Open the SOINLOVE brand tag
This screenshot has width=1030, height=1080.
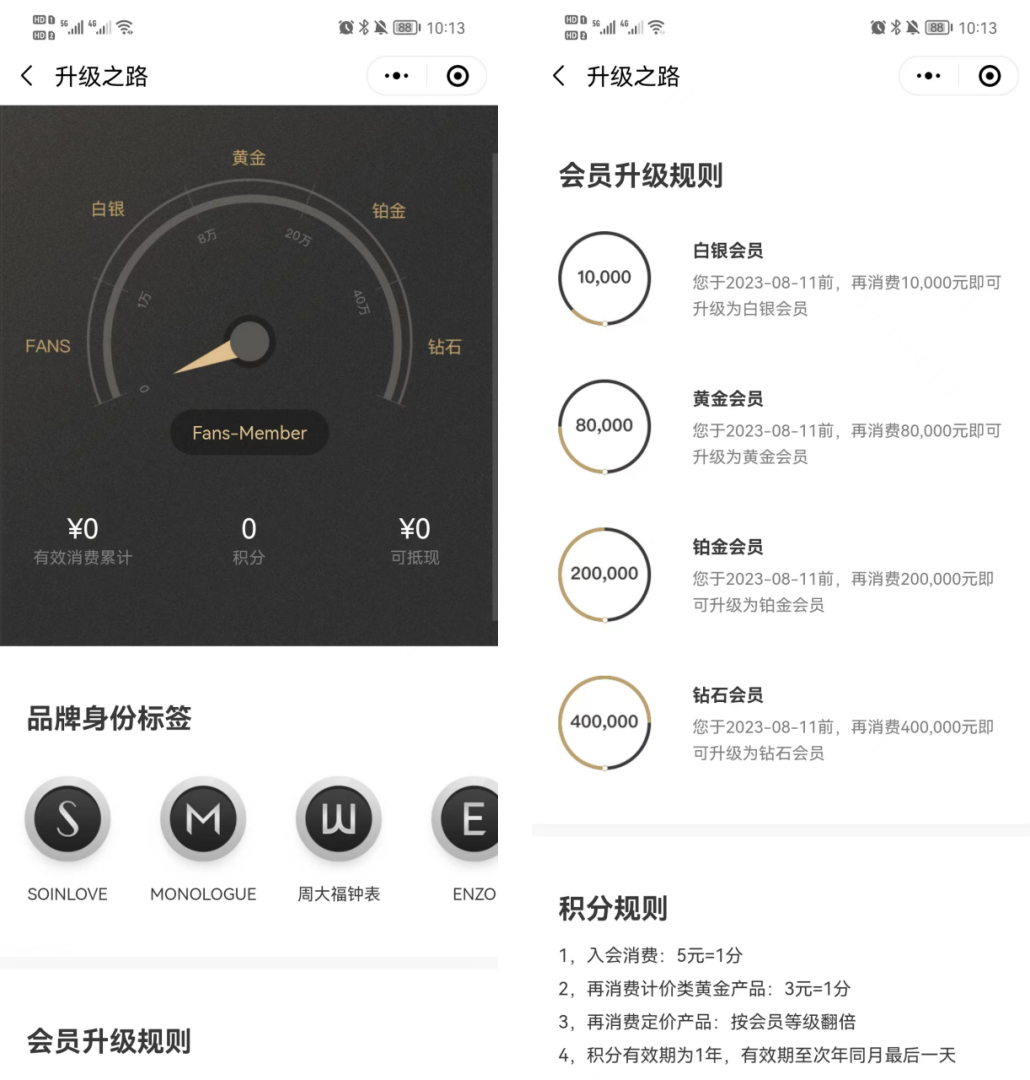pos(67,821)
